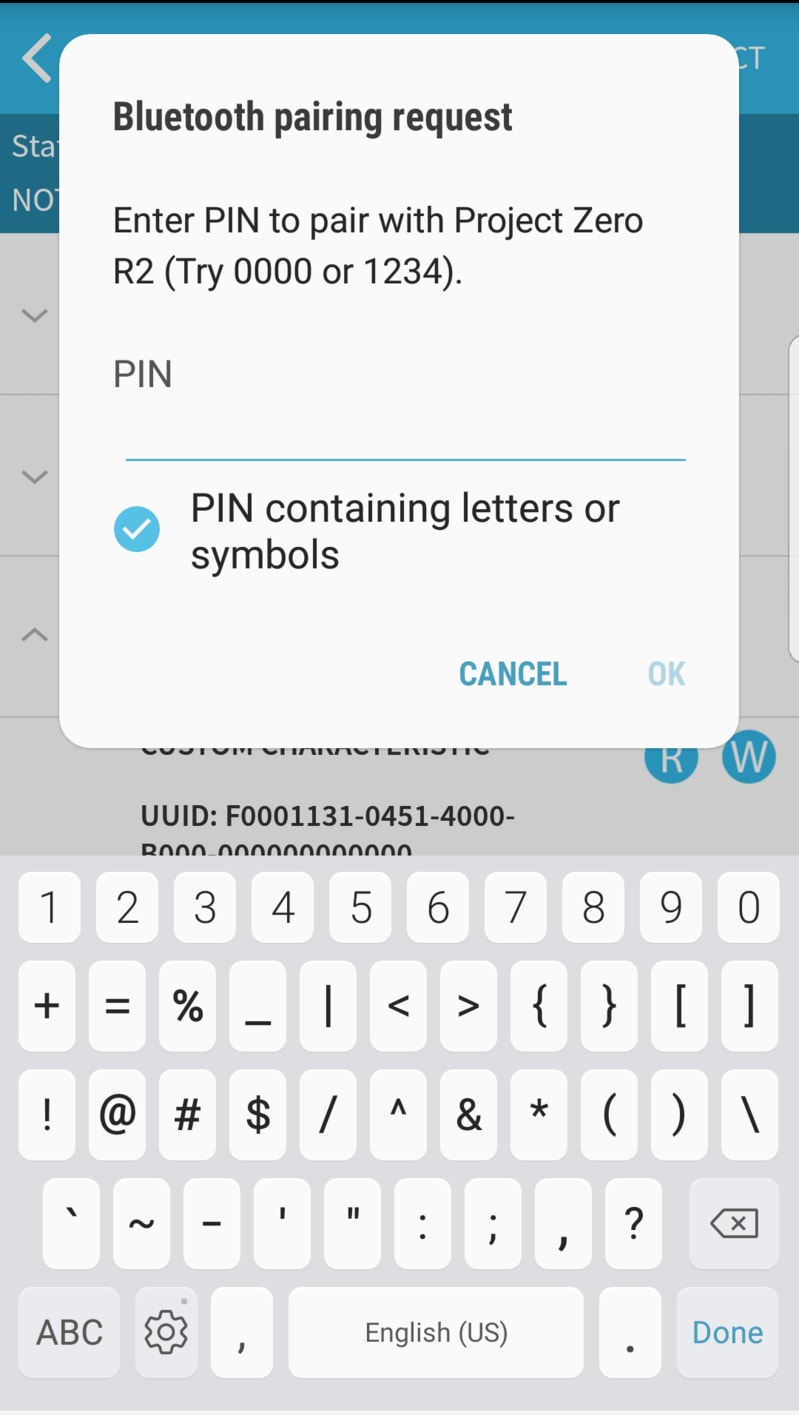Open keyboard settings gear

pyautogui.click(x=166, y=1332)
